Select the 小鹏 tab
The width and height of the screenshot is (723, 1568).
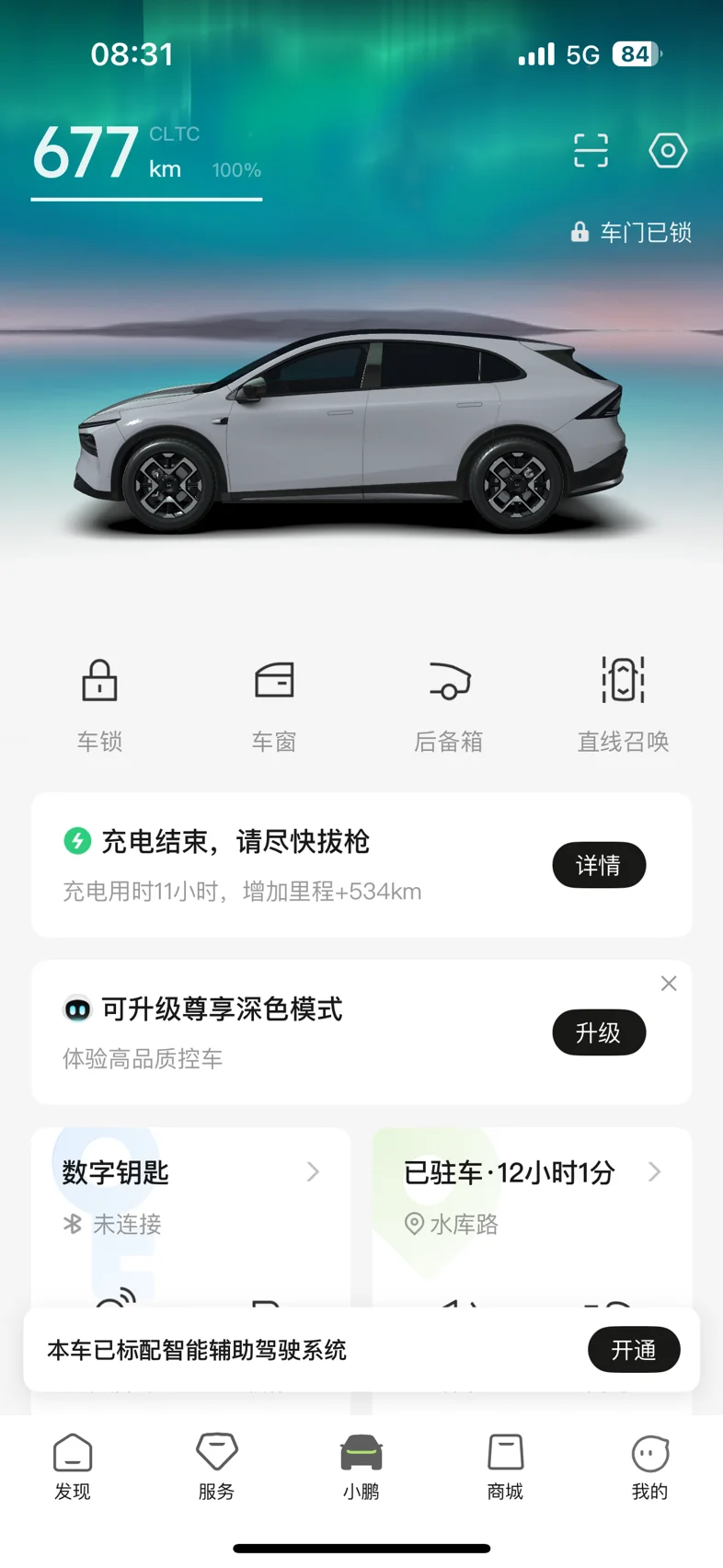pos(361,1467)
